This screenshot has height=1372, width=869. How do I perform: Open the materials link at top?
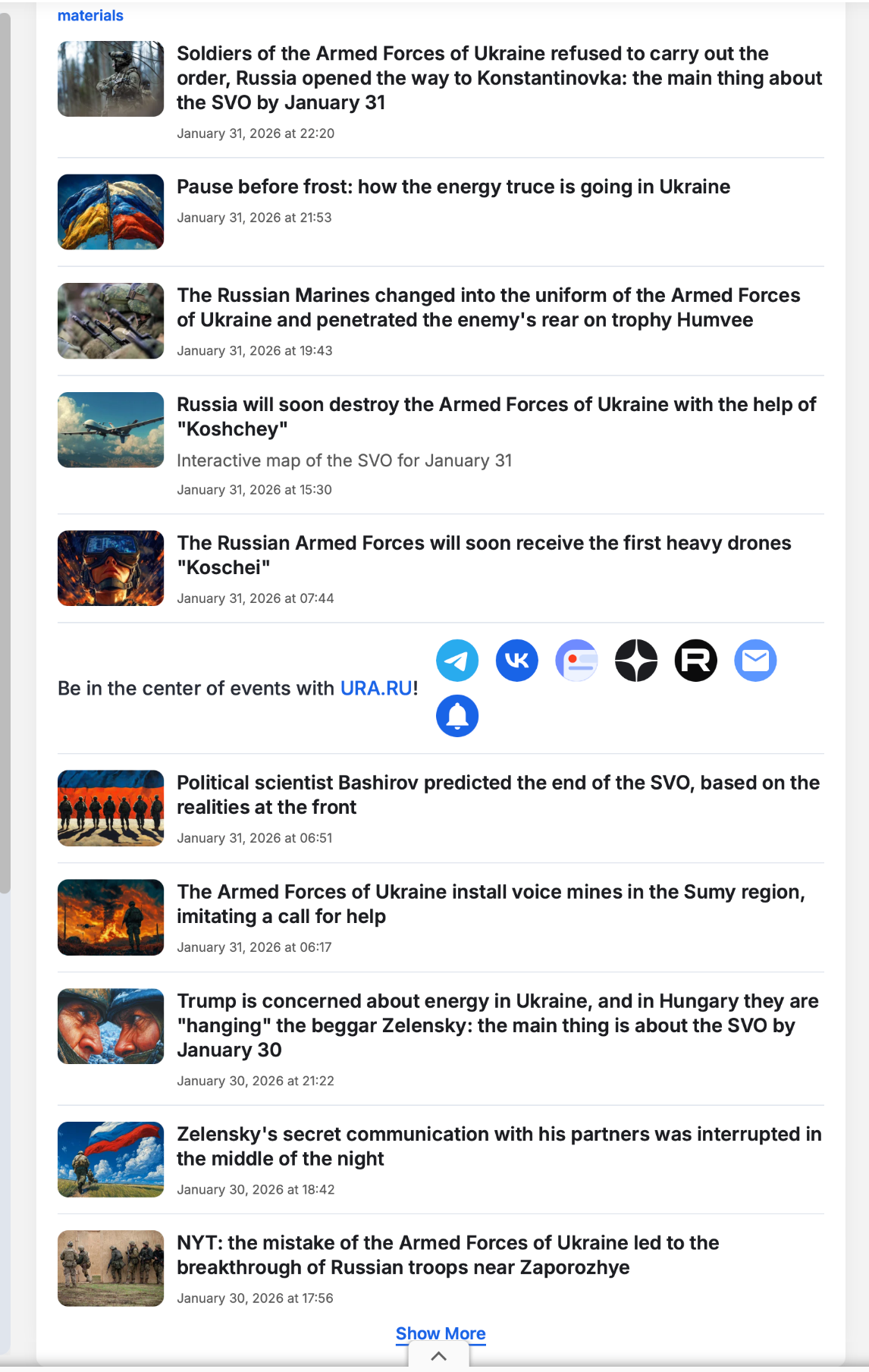(x=90, y=15)
